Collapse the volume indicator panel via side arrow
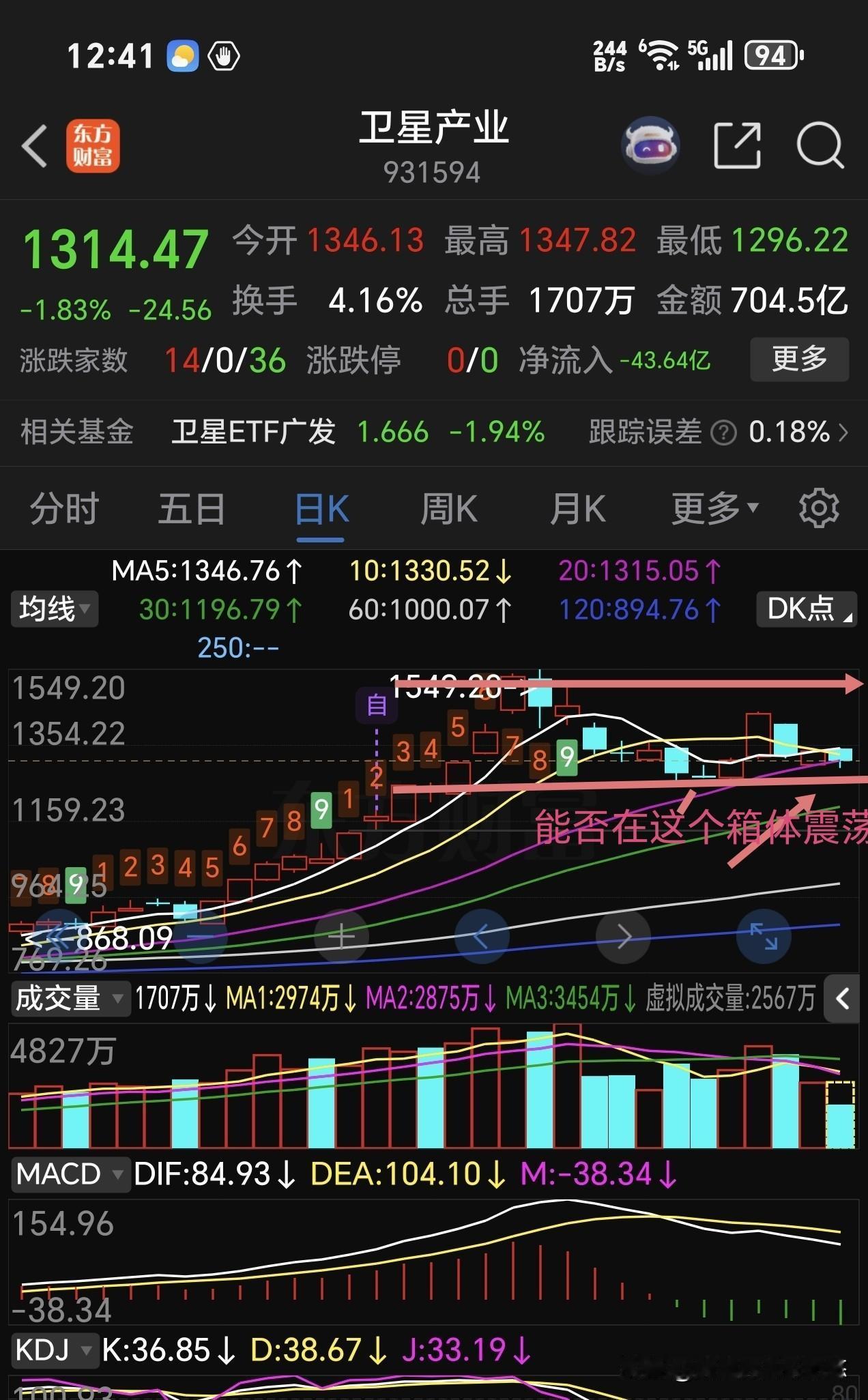Viewport: 868px width, 1400px height. 842,998
